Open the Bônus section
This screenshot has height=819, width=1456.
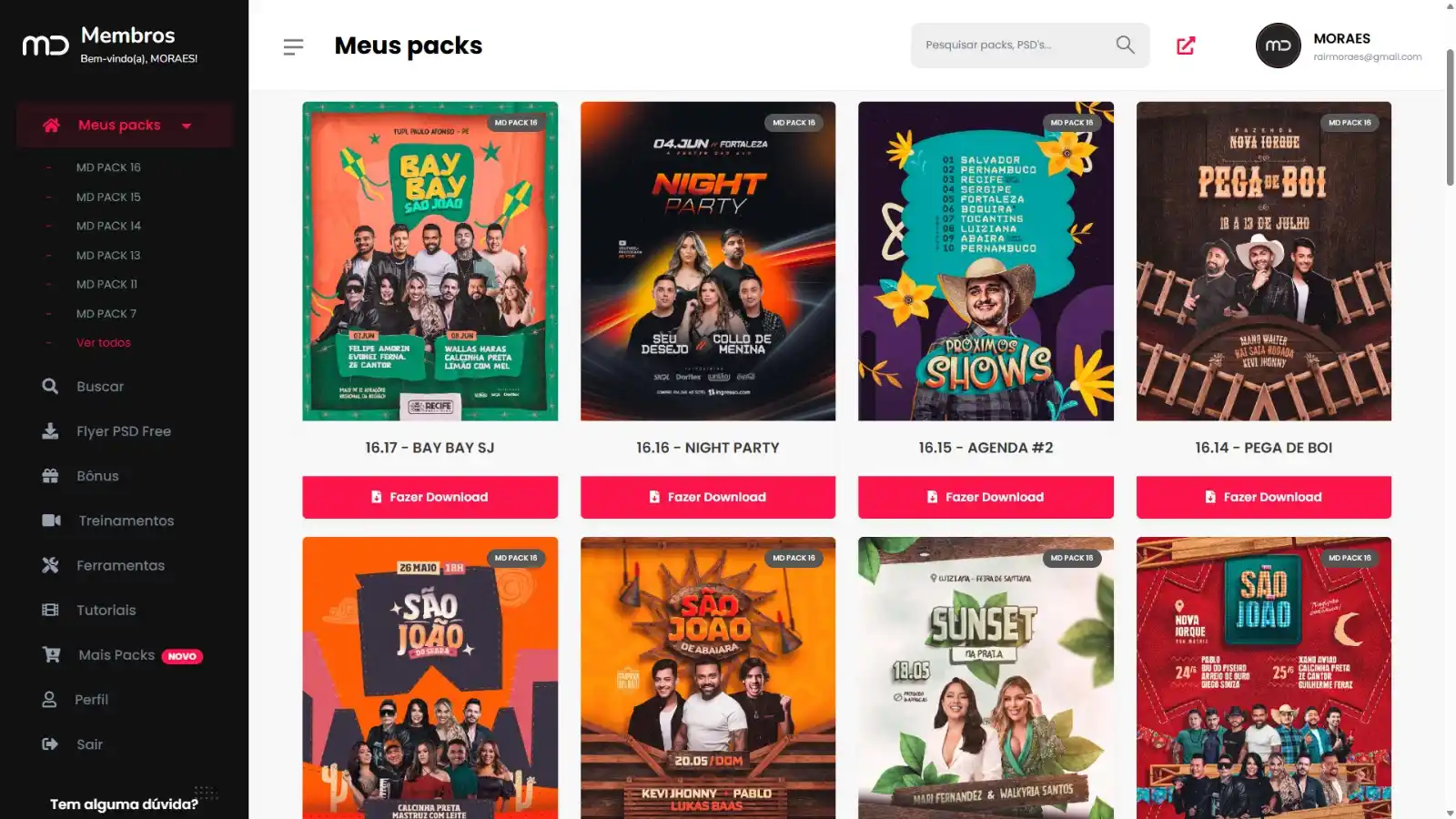point(97,476)
